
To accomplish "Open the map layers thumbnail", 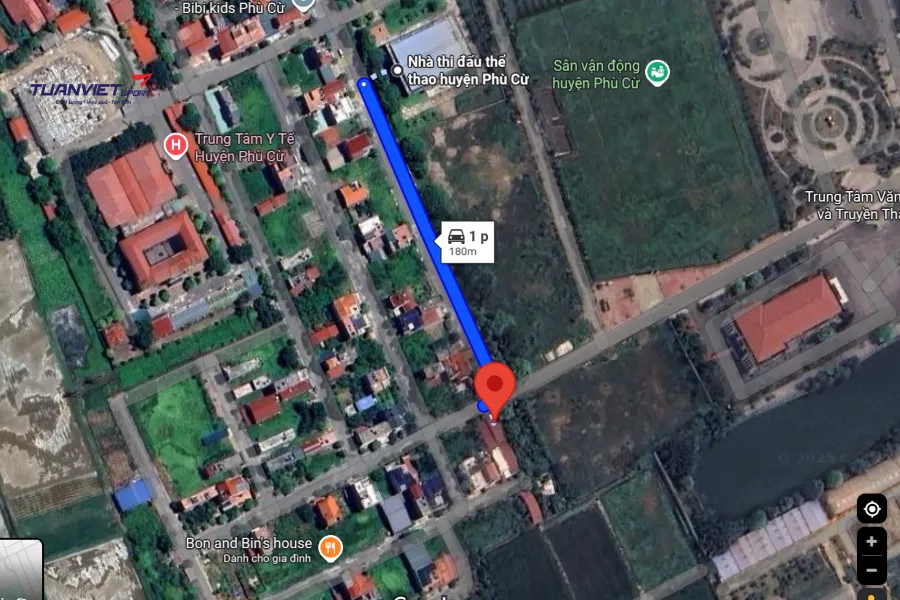I will [x=20, y=570].
